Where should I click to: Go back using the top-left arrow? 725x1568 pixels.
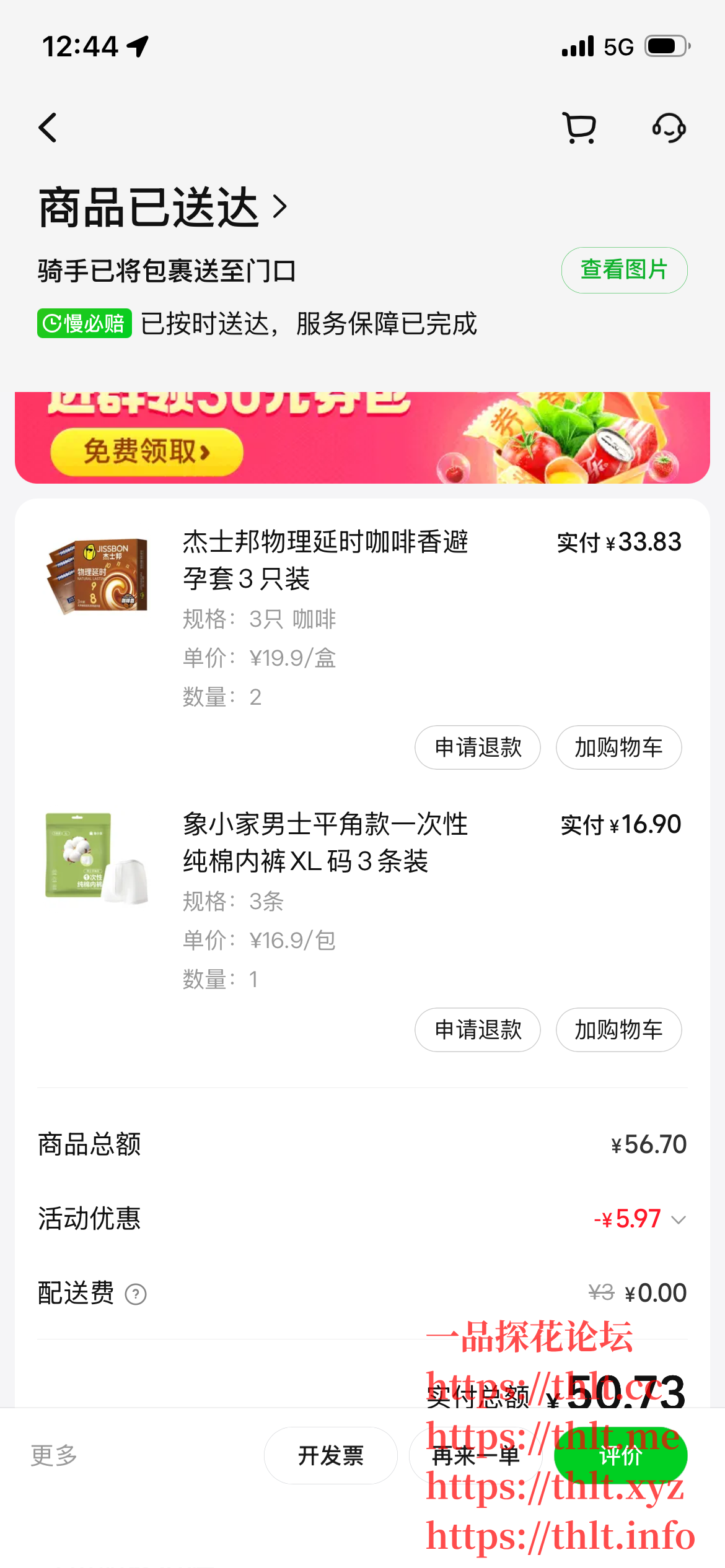[48, 128]
